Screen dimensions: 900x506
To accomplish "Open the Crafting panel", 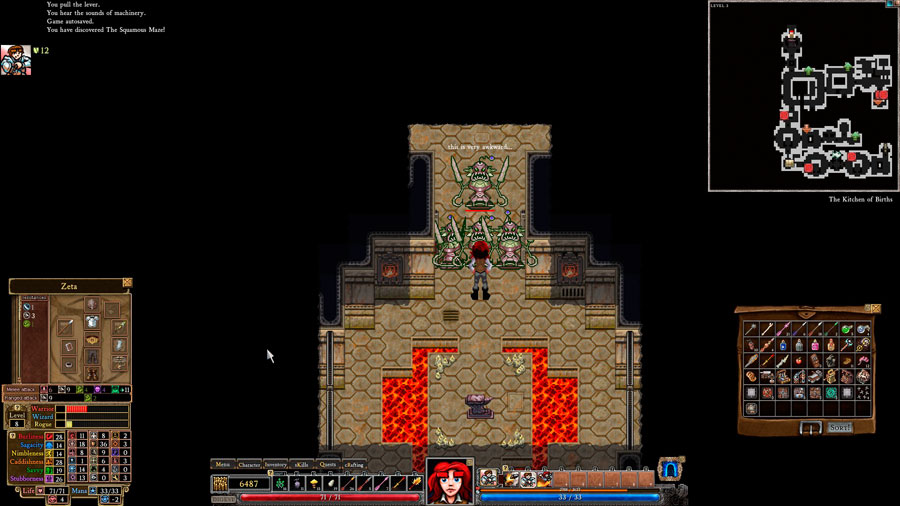I will coord(354,464).
